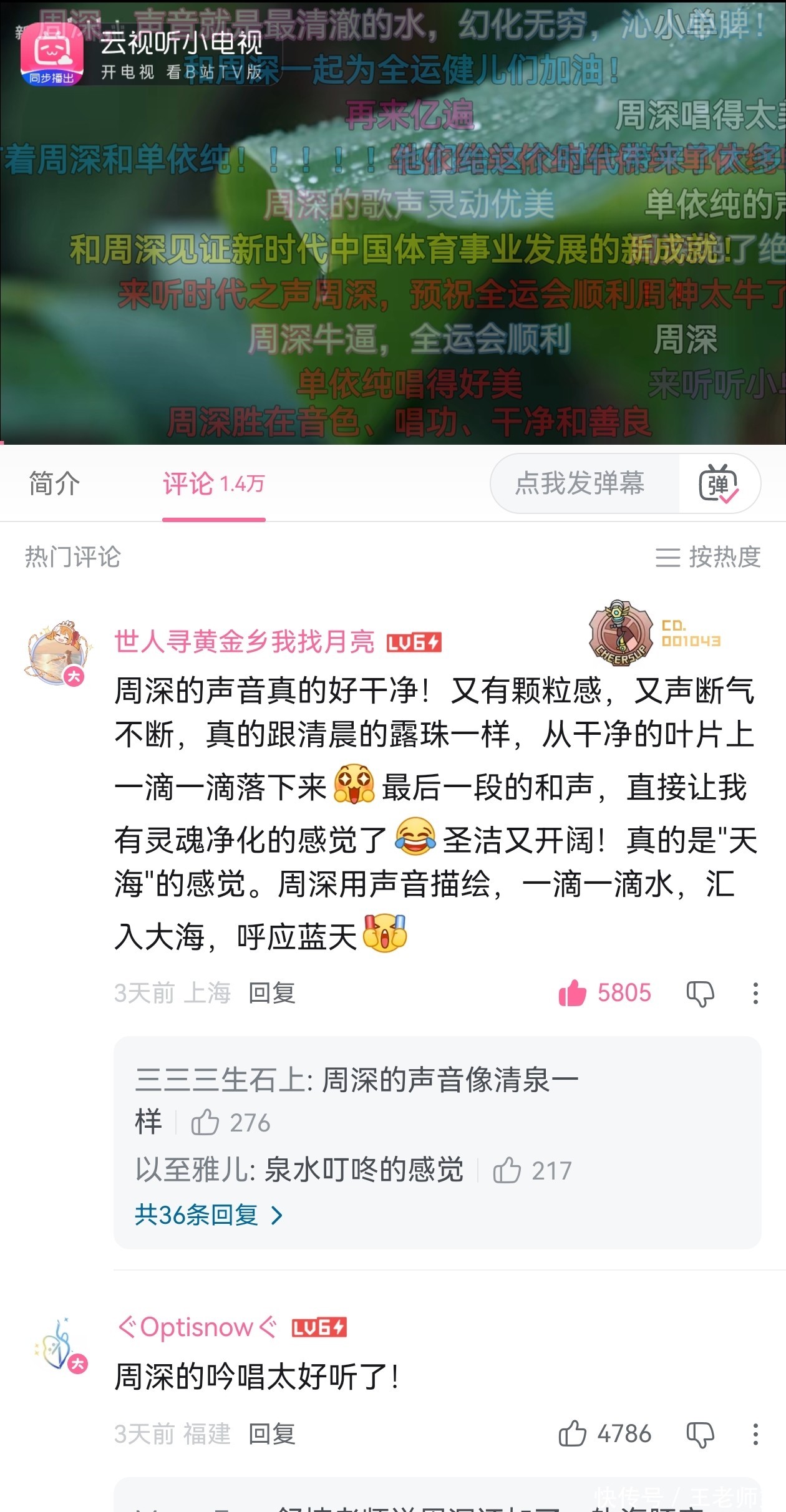The width and height of the screenshot is (786, 1512).
Task: Reply to the 3天前 上海 comment
Action: [272, 992]
